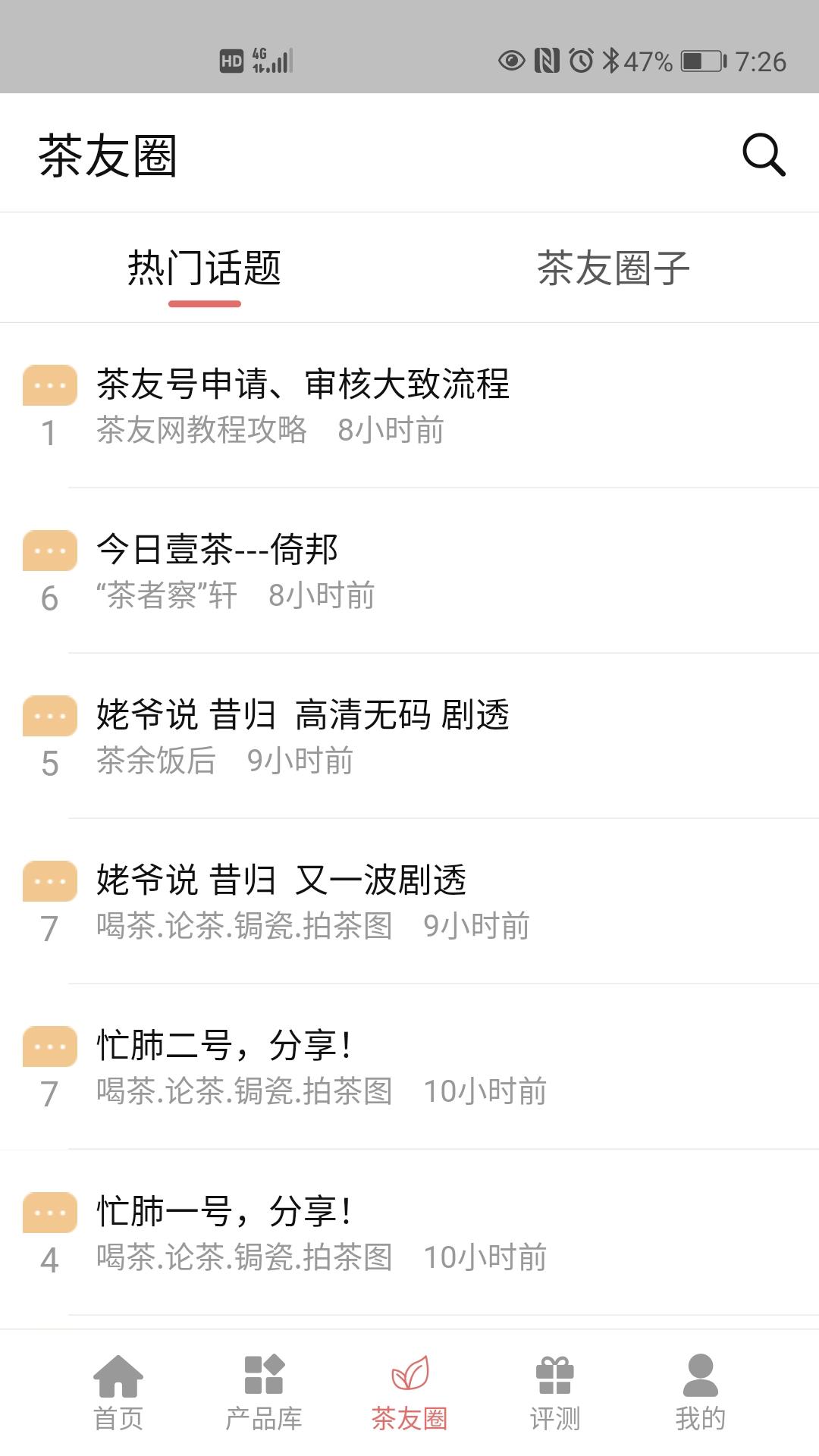This screenshot has height=1456, width=819.
Task: Tap the 喝茶.论茶.锔瓷.拍茶图 circle label
Action: tap(244, 925)
